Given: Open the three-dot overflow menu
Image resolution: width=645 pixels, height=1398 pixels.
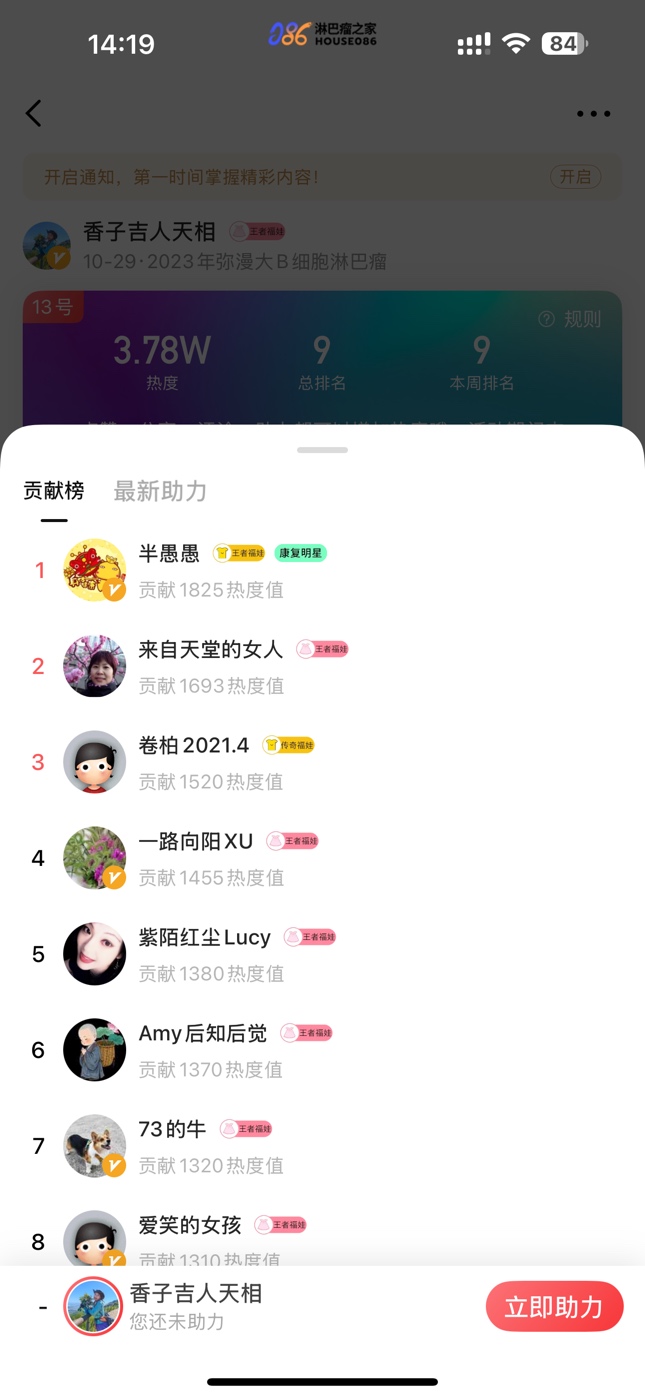Looking at the screenshot, I should point(593,114).
